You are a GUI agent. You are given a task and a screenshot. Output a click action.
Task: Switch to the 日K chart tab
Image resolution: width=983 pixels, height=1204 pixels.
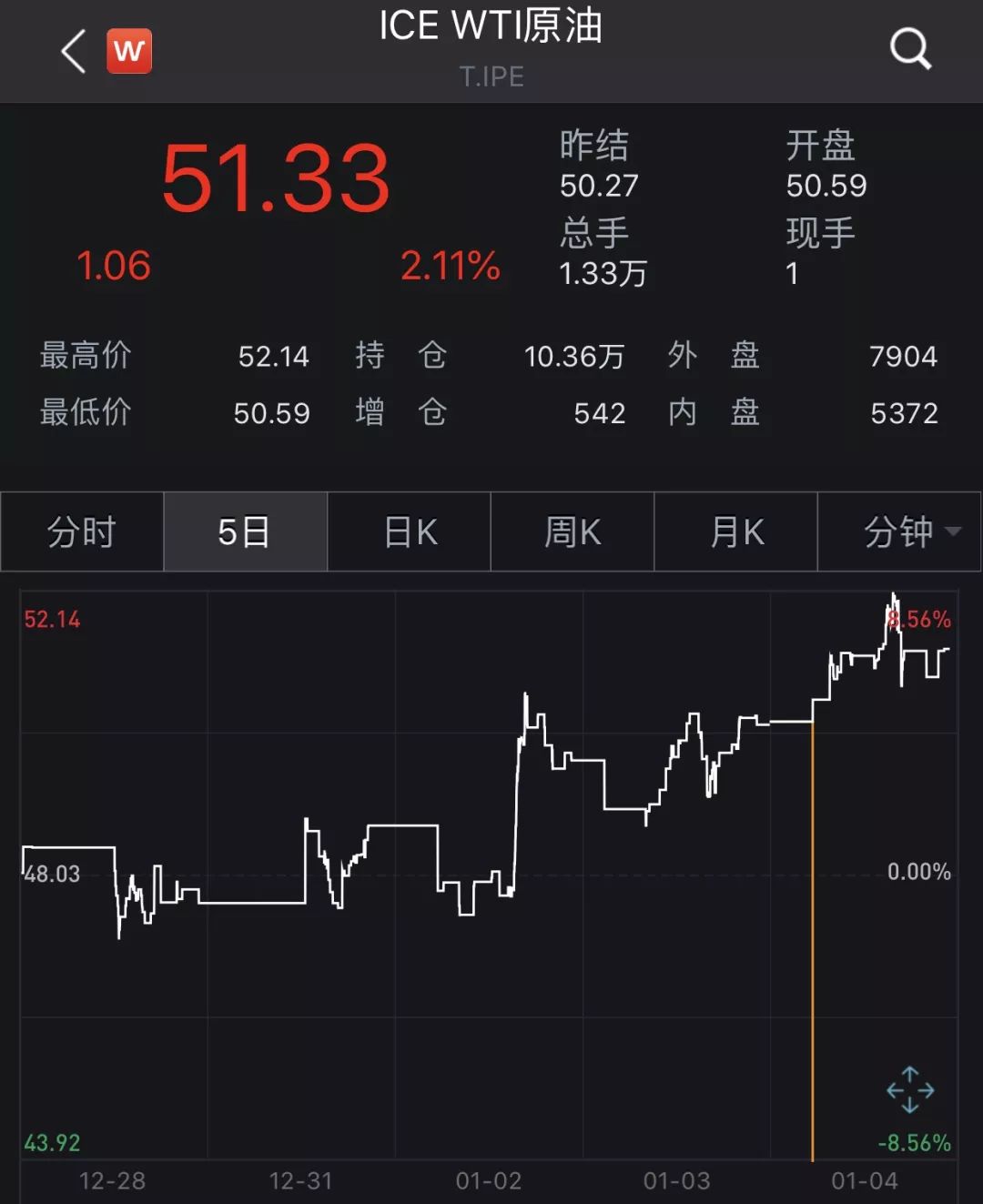tap(410, 532)
